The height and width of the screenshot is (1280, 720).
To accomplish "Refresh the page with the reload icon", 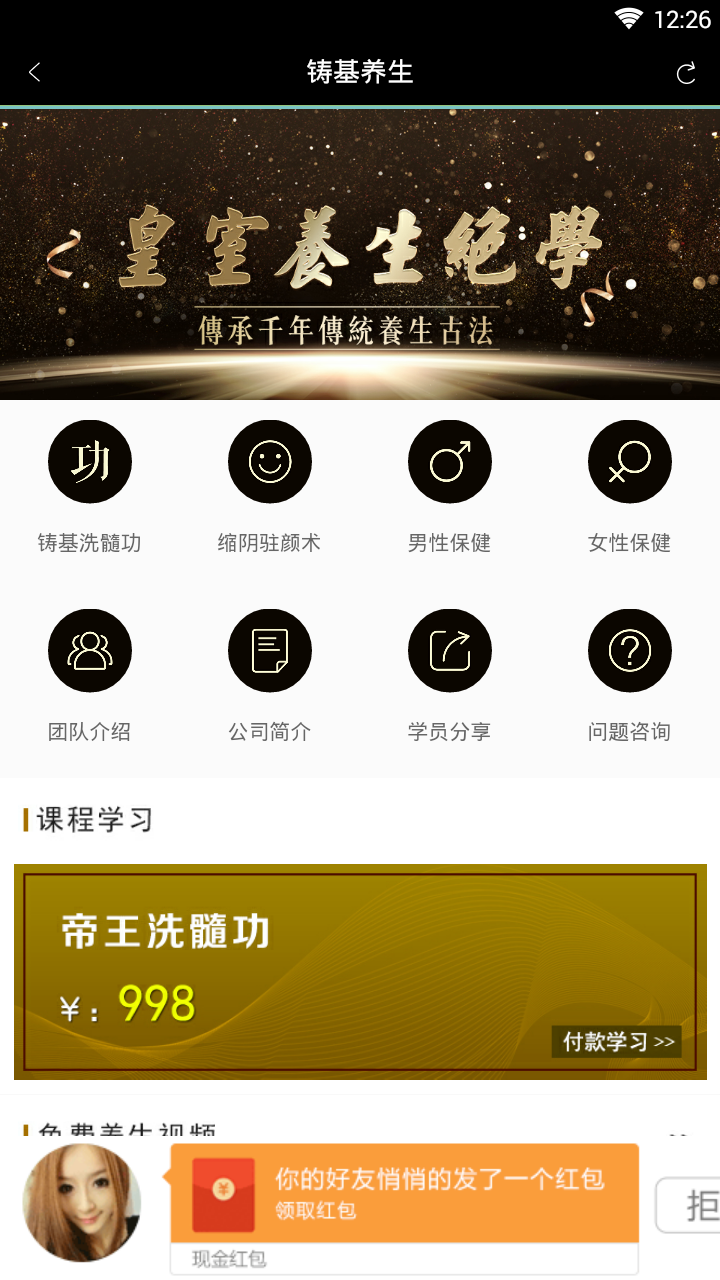I will [686, 73].
